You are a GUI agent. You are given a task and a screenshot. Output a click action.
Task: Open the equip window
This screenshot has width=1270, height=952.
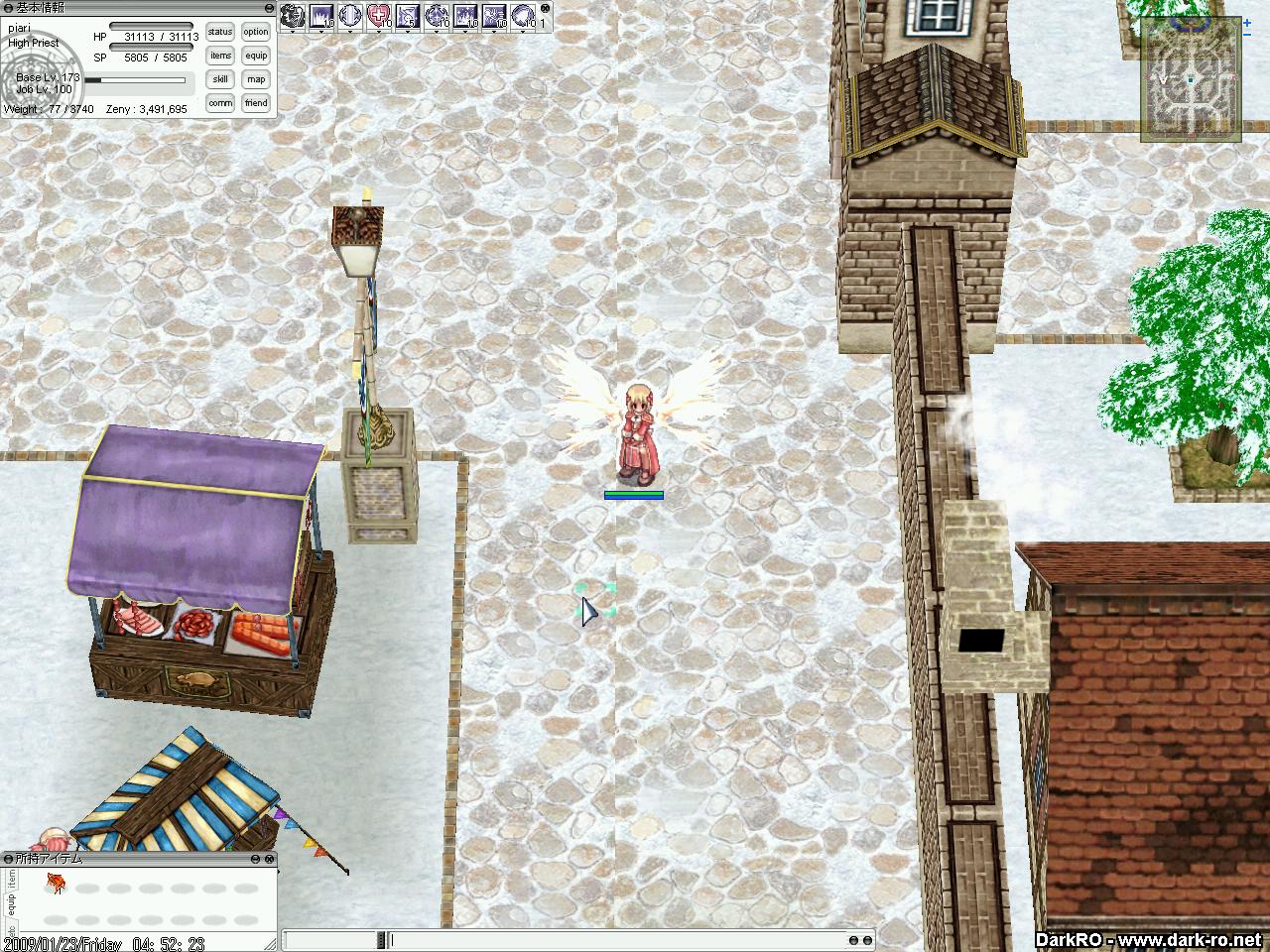256,57
